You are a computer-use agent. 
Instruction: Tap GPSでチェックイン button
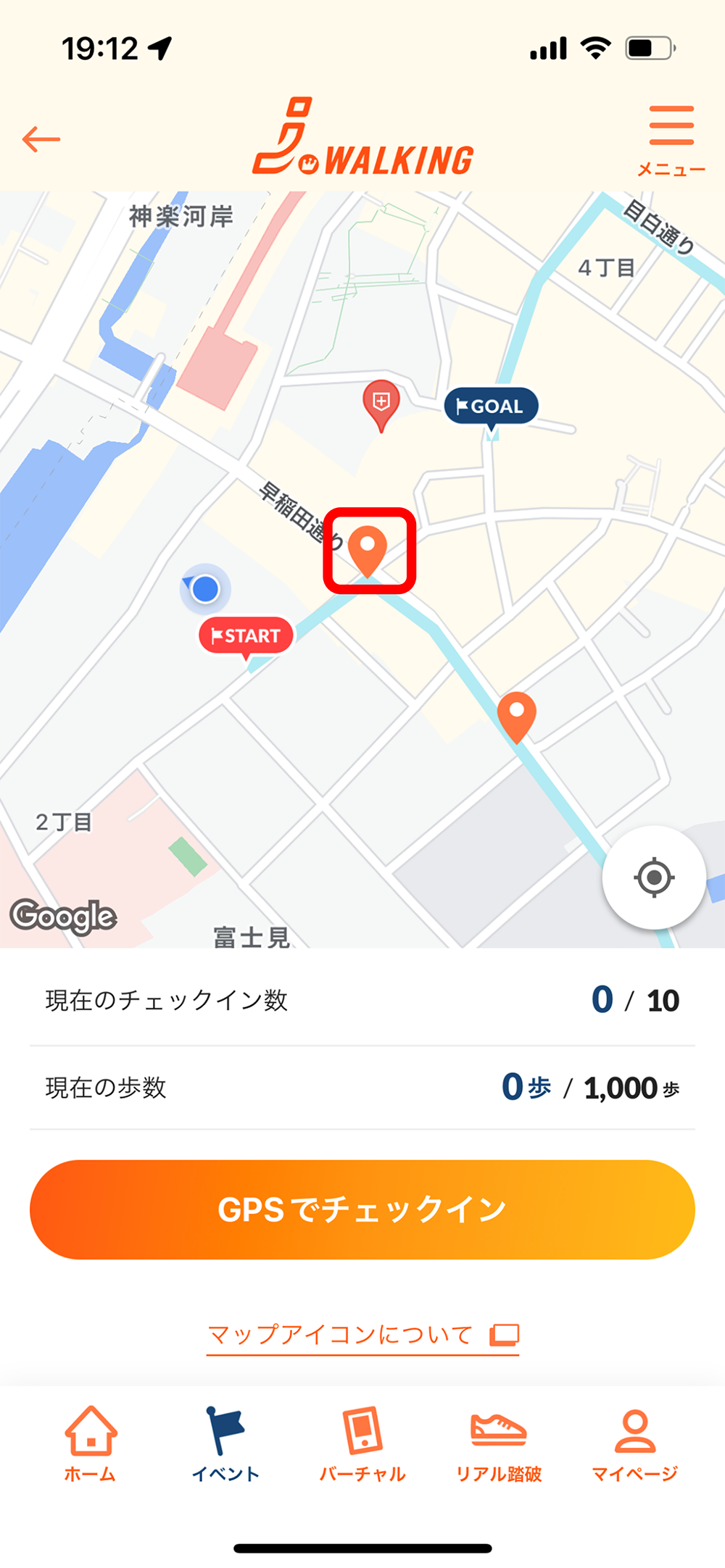[x=362, y=1209]
